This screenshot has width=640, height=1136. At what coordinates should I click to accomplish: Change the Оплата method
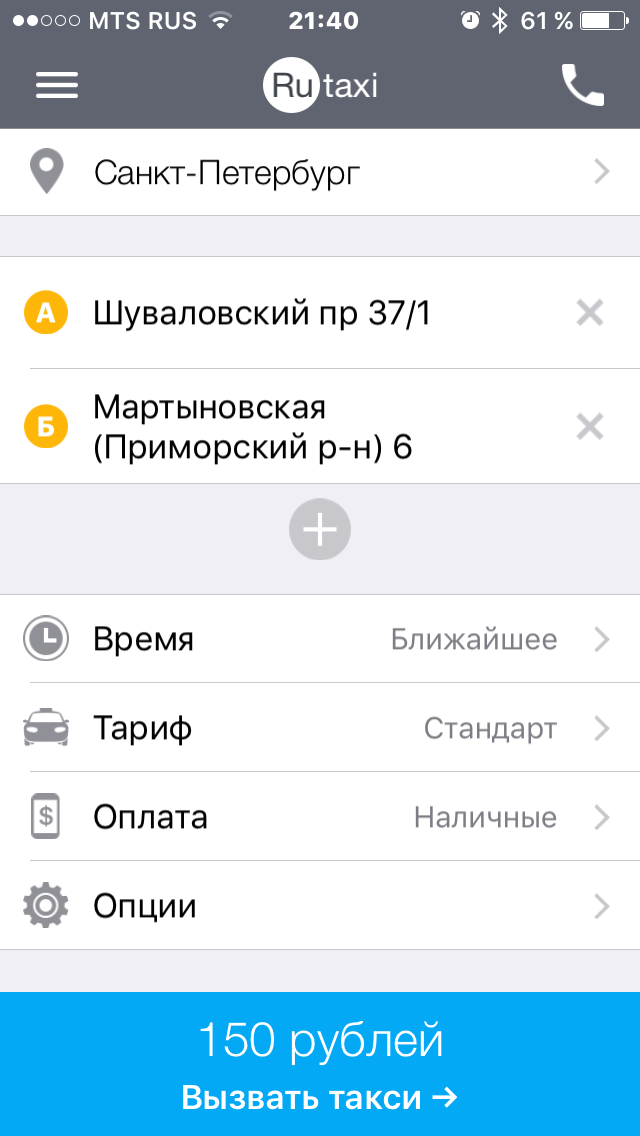click(320, 817)
